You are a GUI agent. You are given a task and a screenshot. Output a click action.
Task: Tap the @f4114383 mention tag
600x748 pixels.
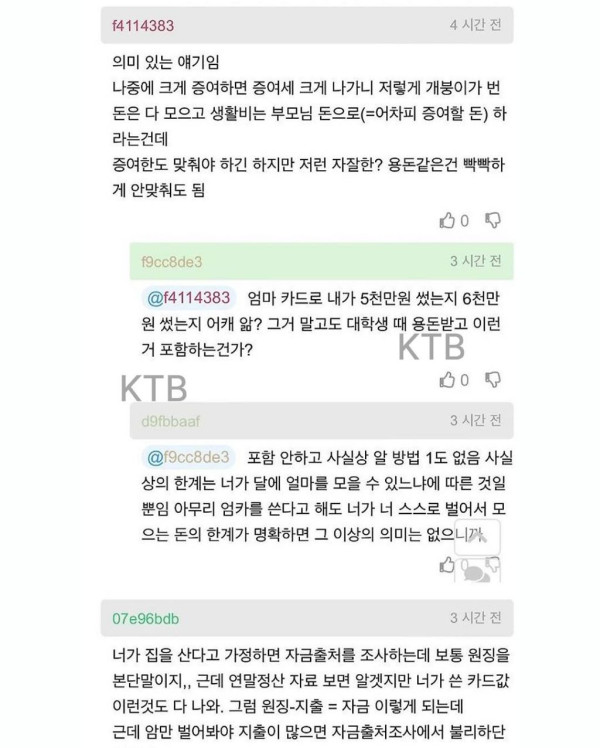coord(189,298)
